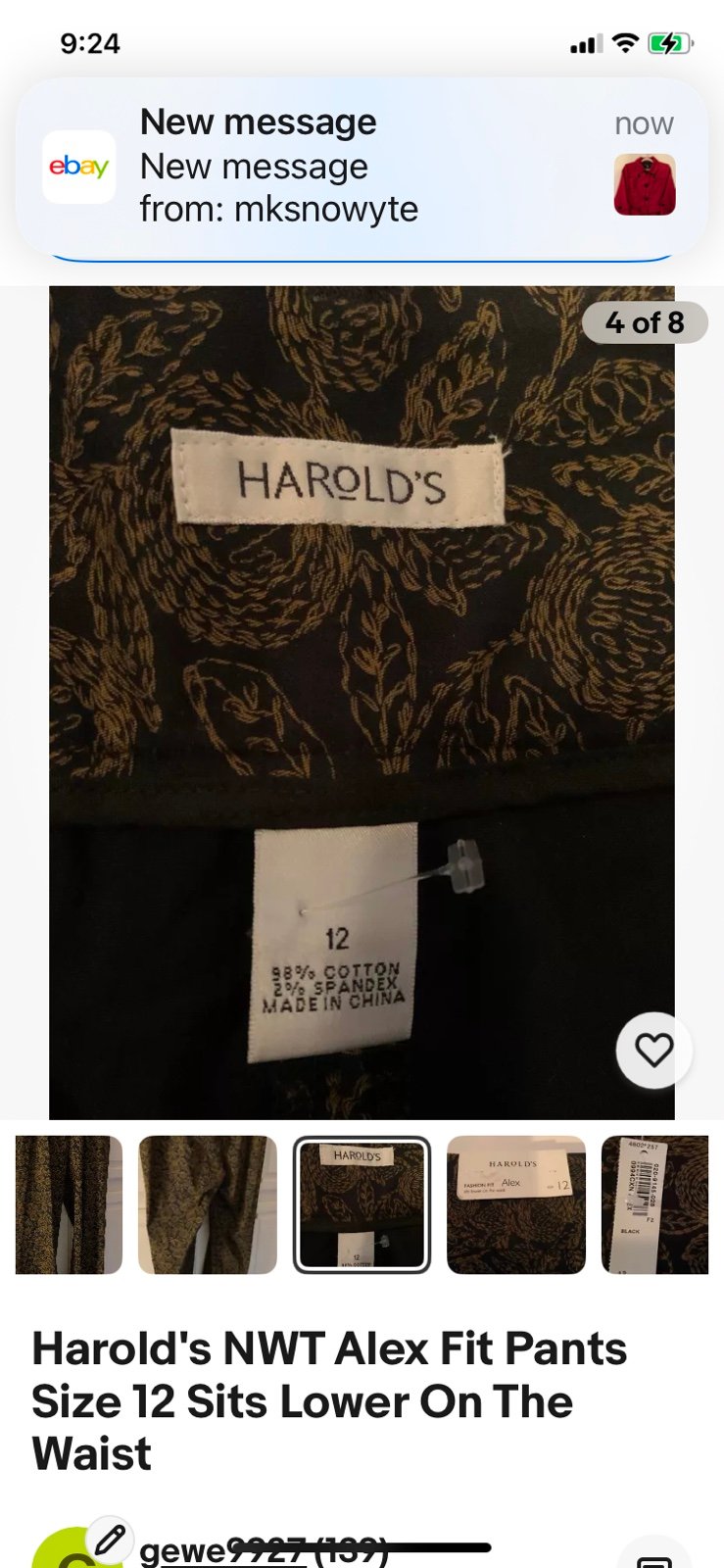This screenshot has width=724, height=1568.
Task: Open the main product photo full screen
Action: coord(362,703)
